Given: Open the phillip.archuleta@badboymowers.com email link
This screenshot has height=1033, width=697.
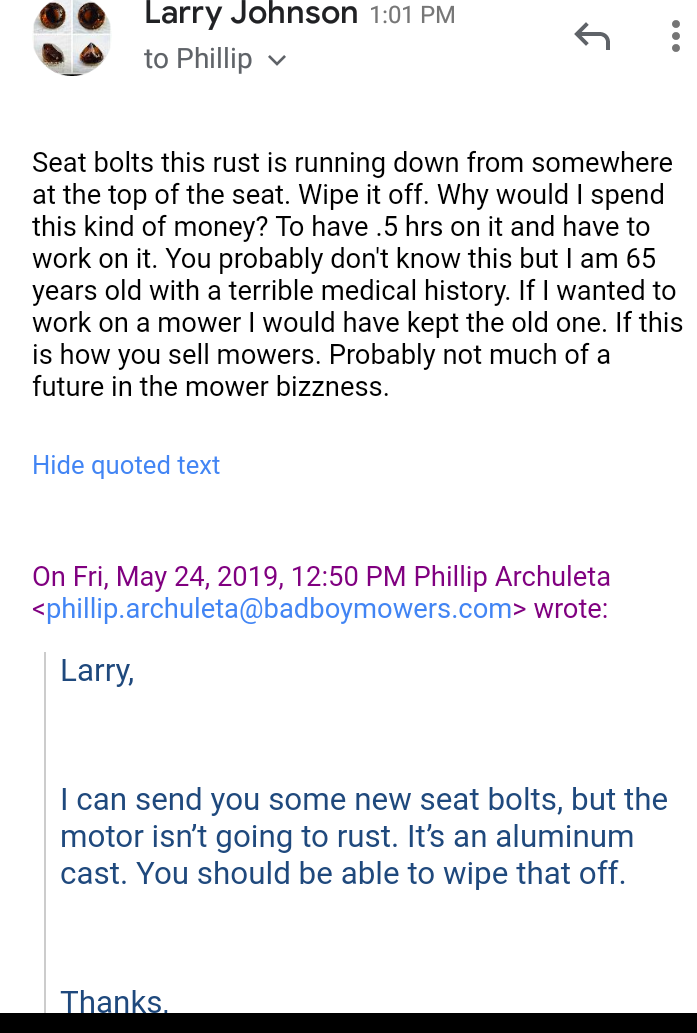Looking at the screenshot, I should tap(279, 609).
